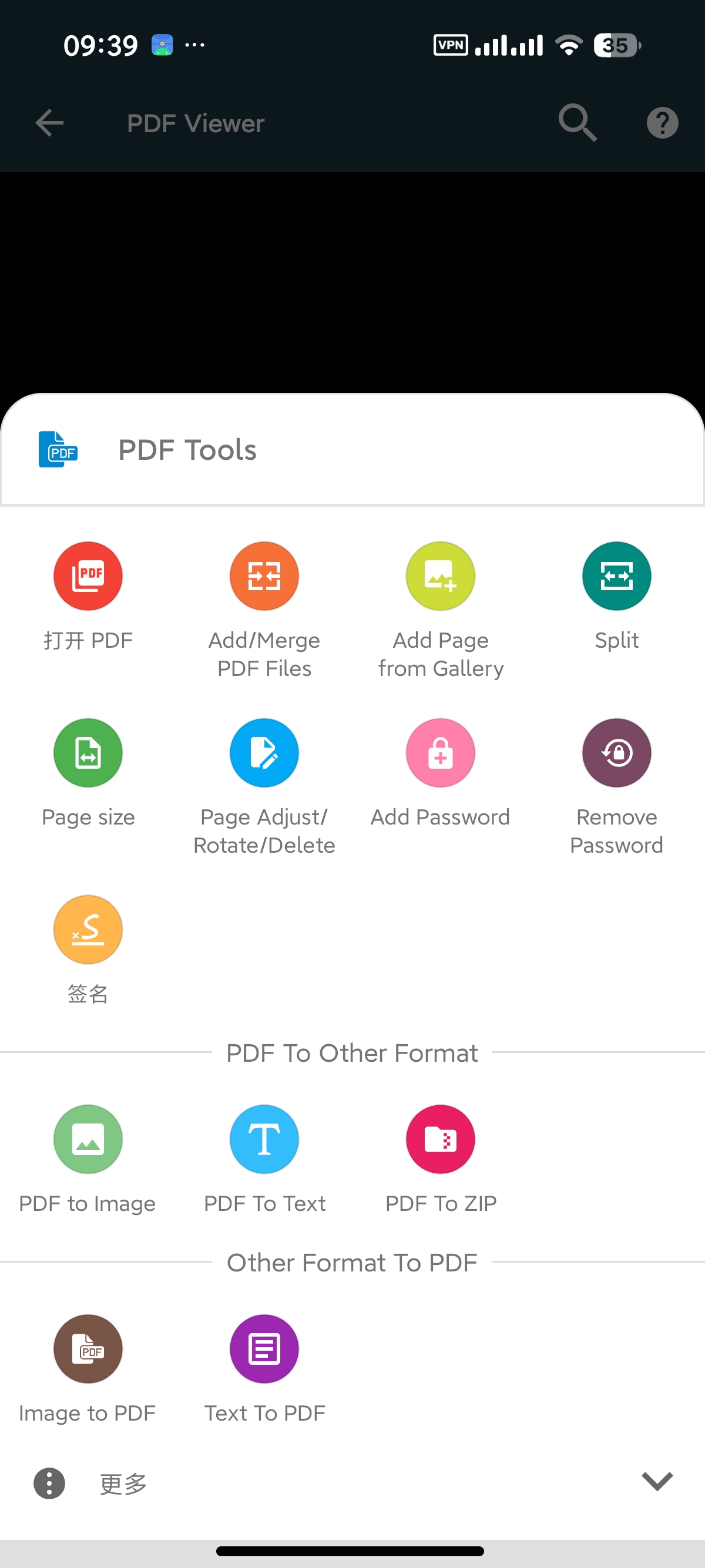Open the search icon
This screenshot has width=705, height=1568.
pos(577,123)
